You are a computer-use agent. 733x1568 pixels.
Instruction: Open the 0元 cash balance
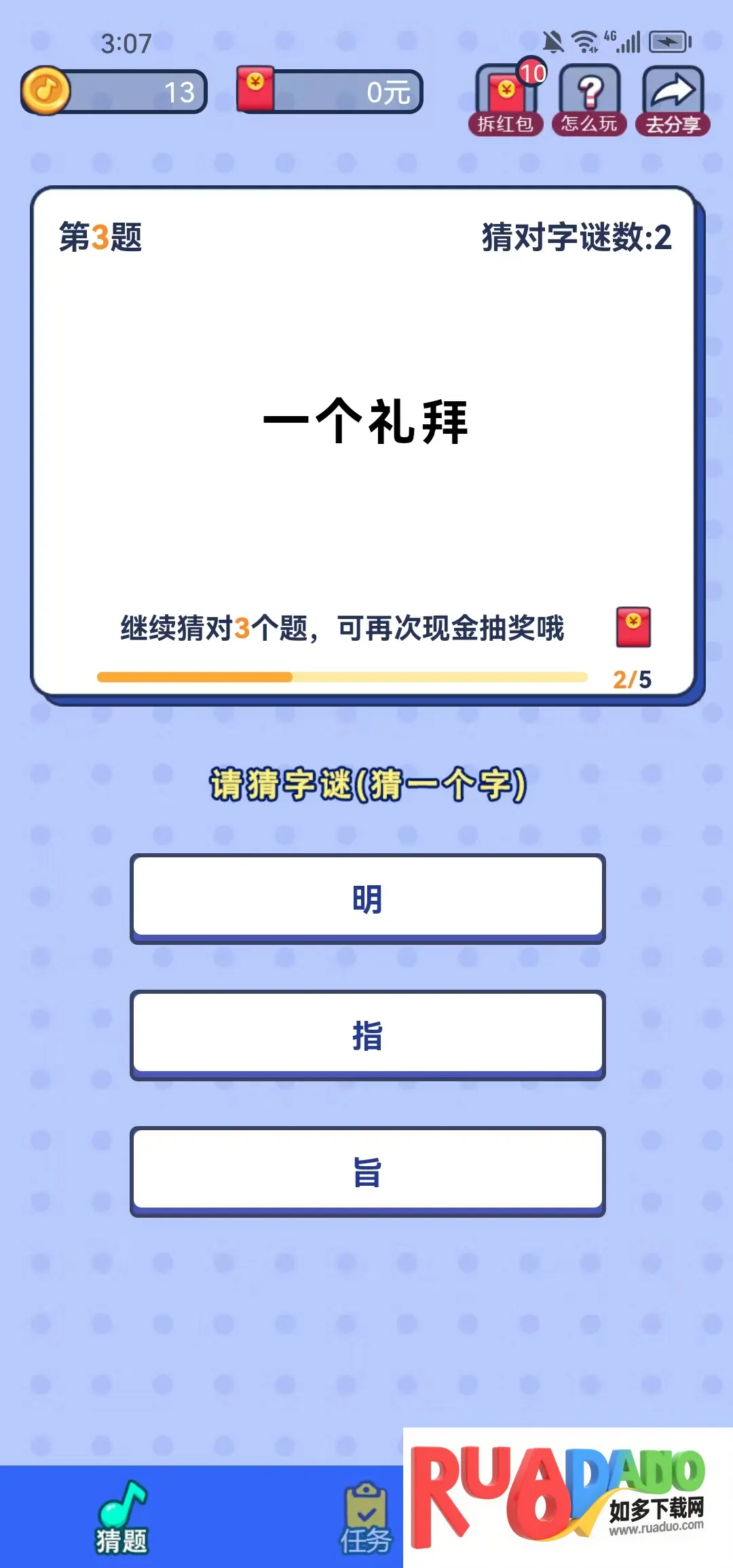pos(331,92)
